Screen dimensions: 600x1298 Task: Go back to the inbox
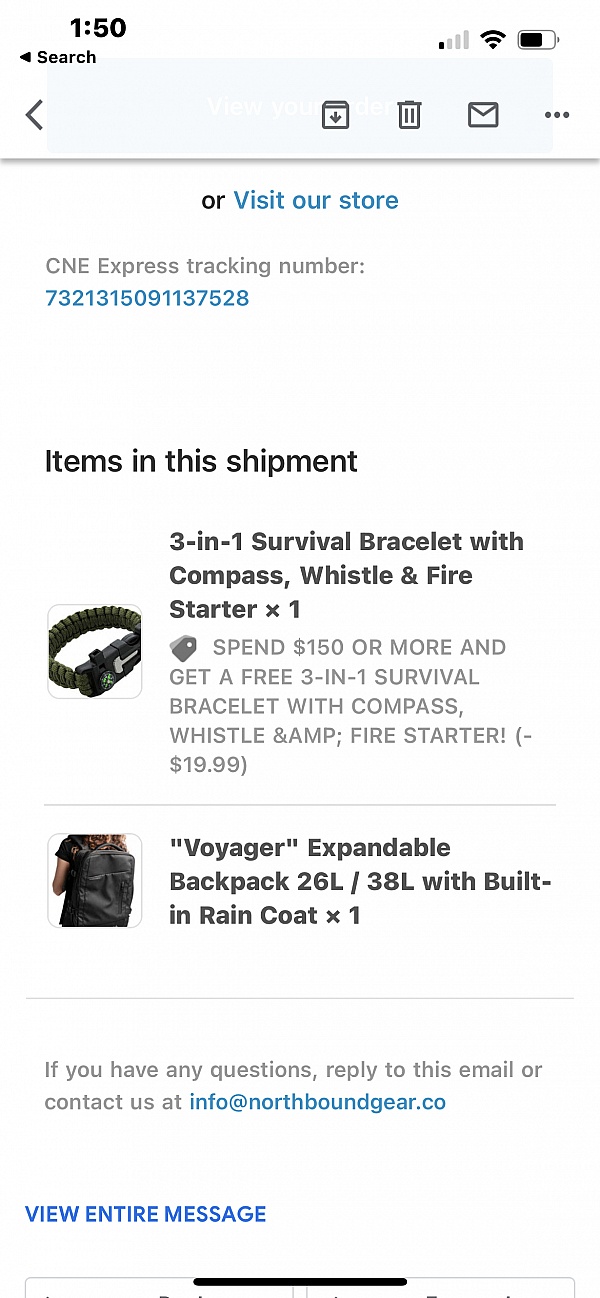coord(35,115)
